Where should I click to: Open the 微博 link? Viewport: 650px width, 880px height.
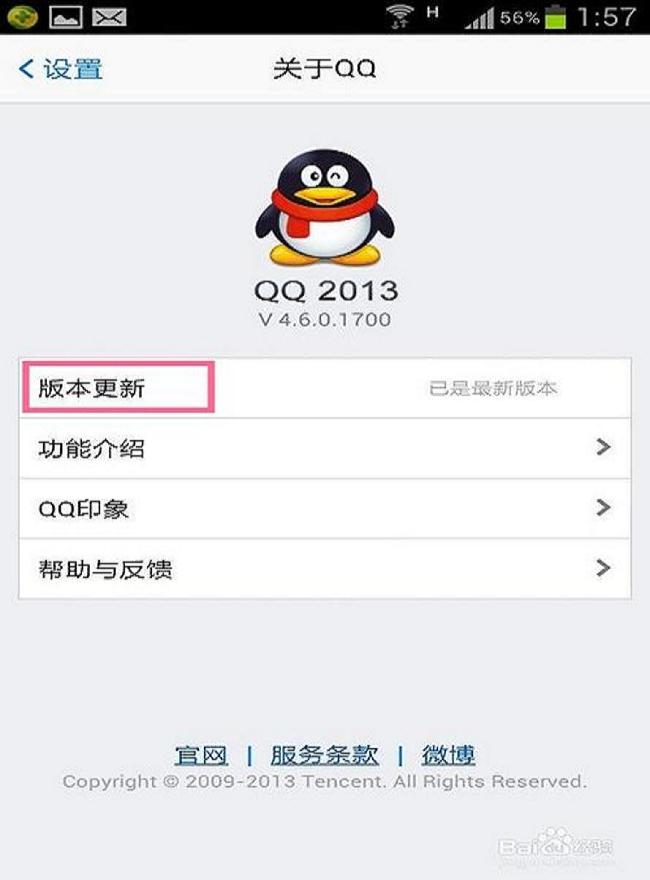click(447, 755)
